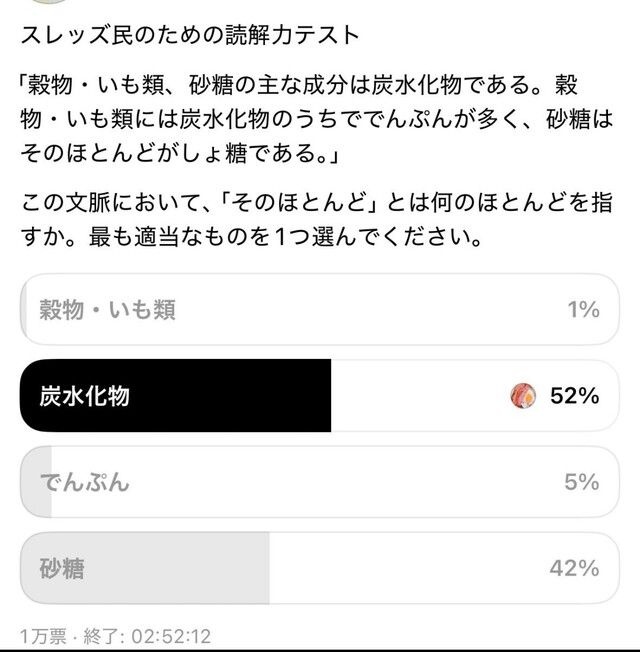Pick the 砂糖 poll option
The height and width of the screenshot is (652, 640).
tap(319, 568)
